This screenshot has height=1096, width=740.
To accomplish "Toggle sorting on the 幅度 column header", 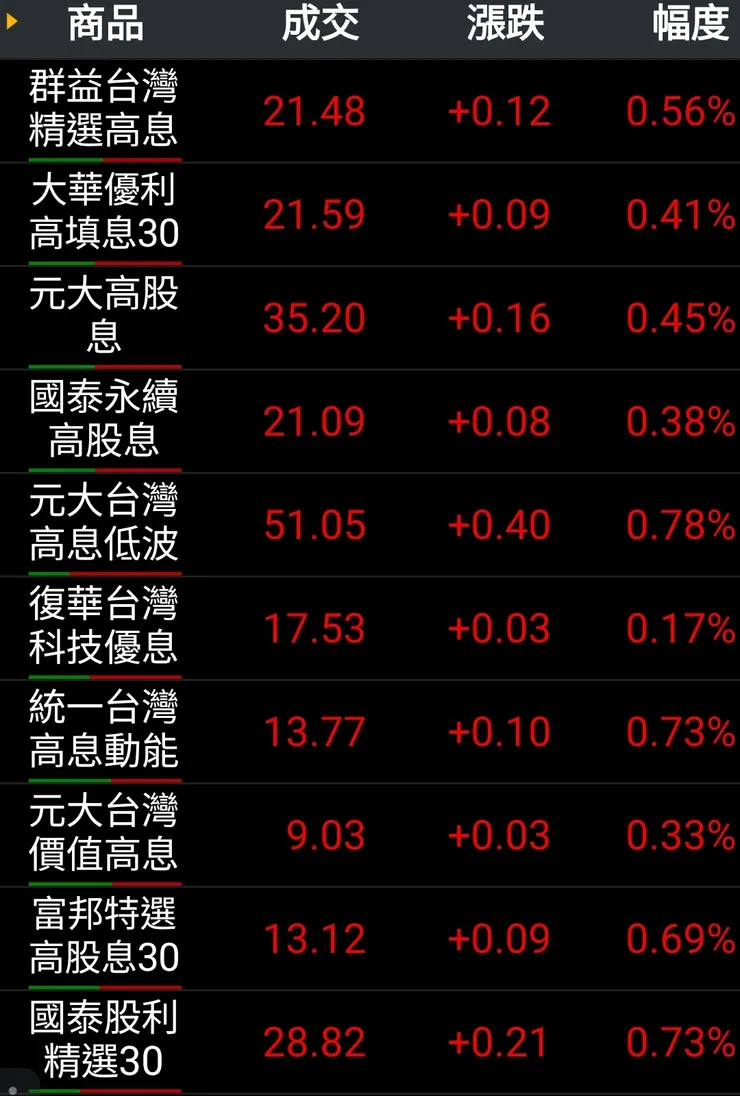I will 688,28.
